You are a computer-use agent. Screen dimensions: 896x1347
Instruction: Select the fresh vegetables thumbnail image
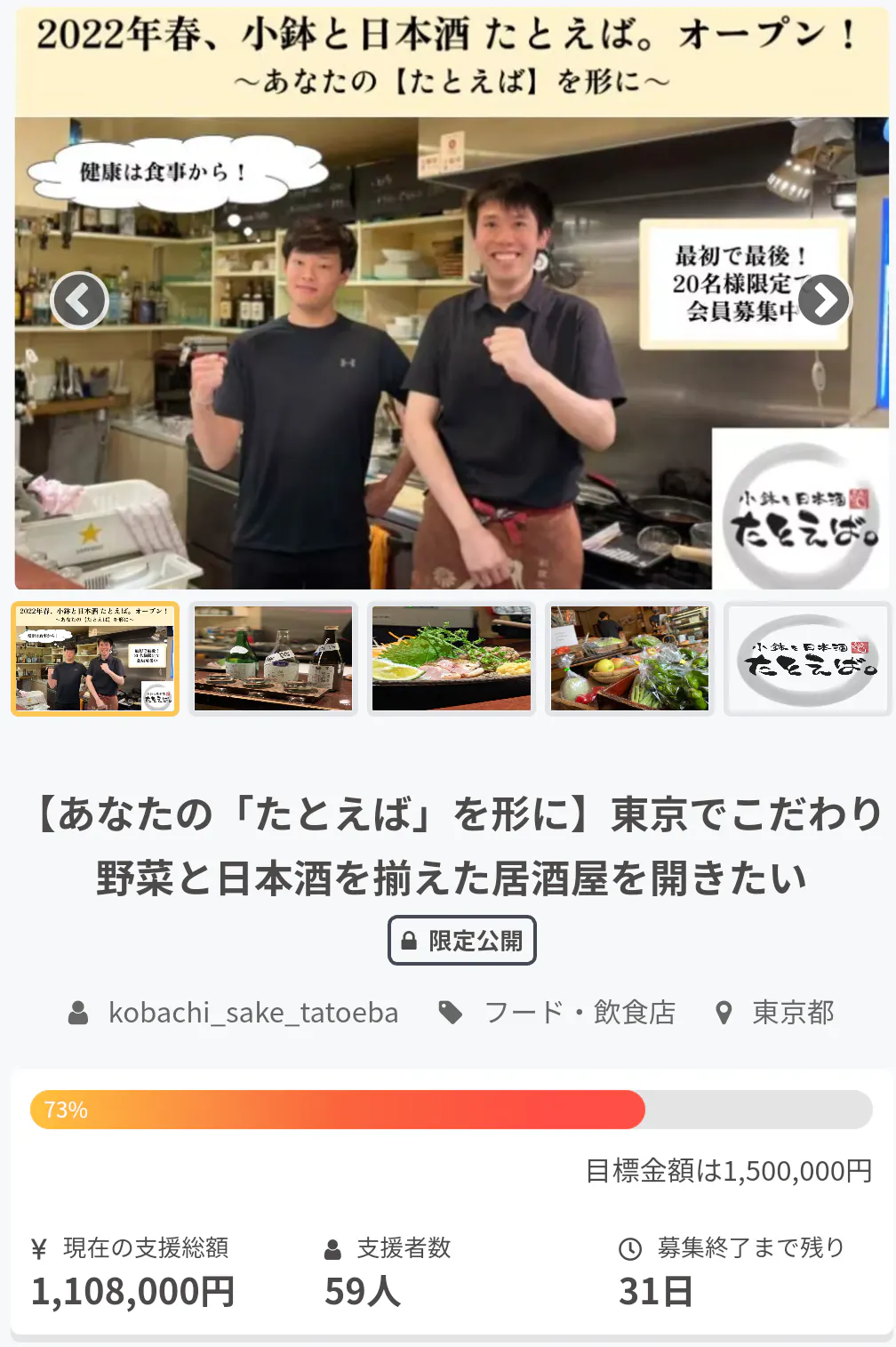point(629,659)
